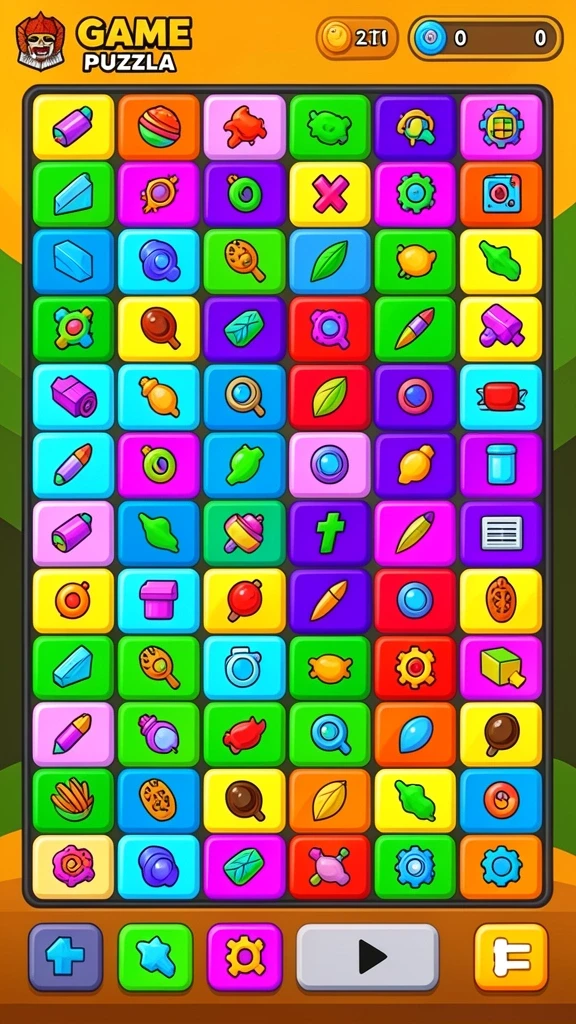
Task: Open the magenta gear settings button
Action: pos(245,957)
